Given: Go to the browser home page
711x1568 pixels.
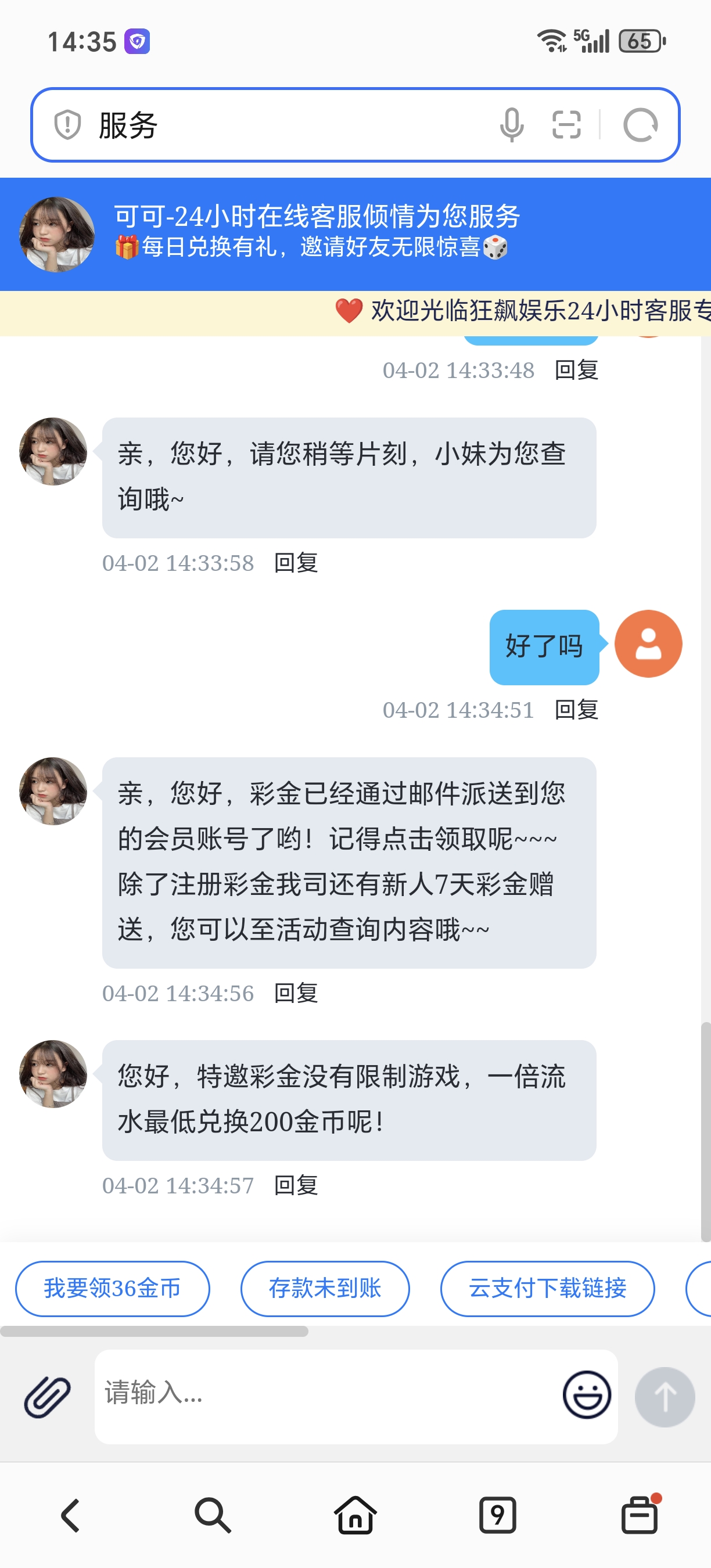Looking at the screenshot, I should (x=355, y=1515).
